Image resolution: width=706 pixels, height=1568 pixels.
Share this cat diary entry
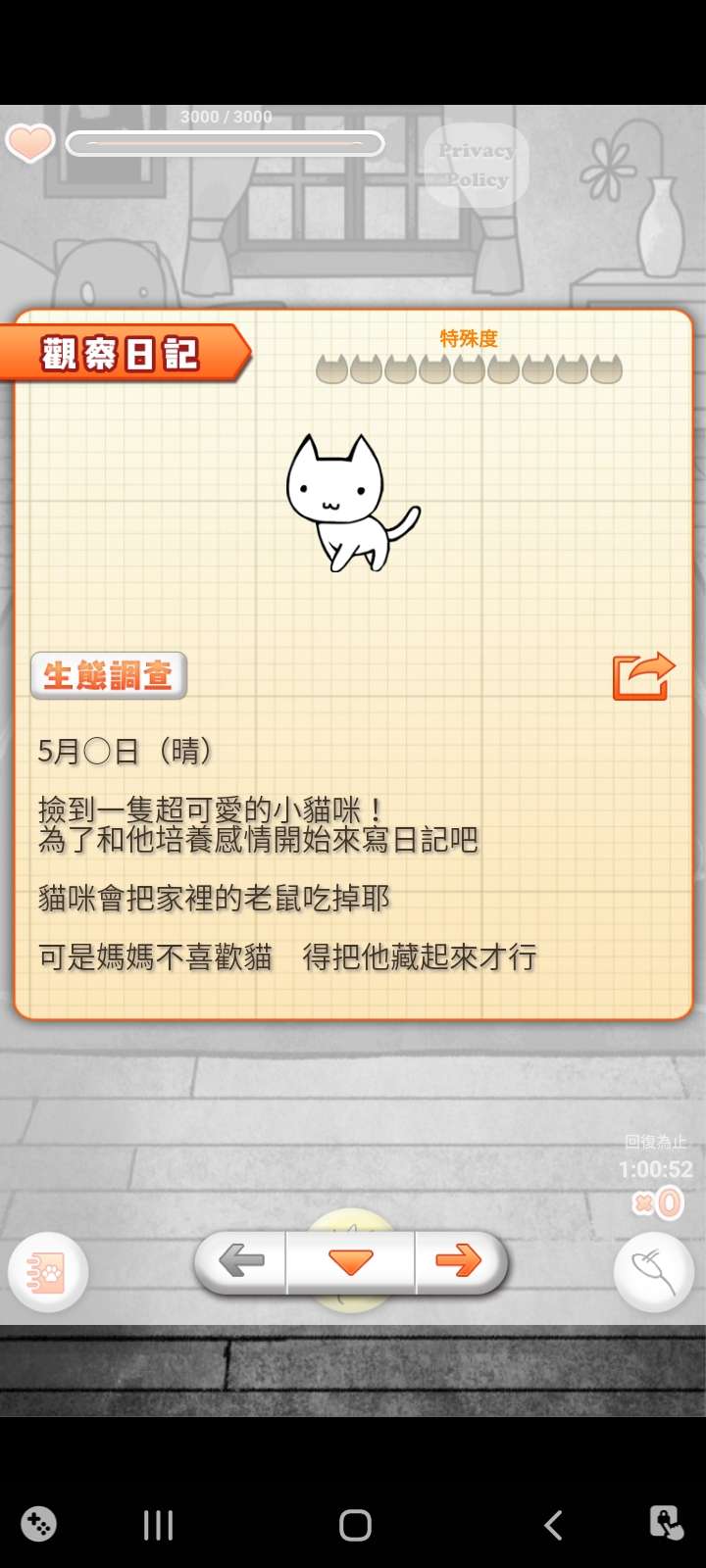[643, 676]
